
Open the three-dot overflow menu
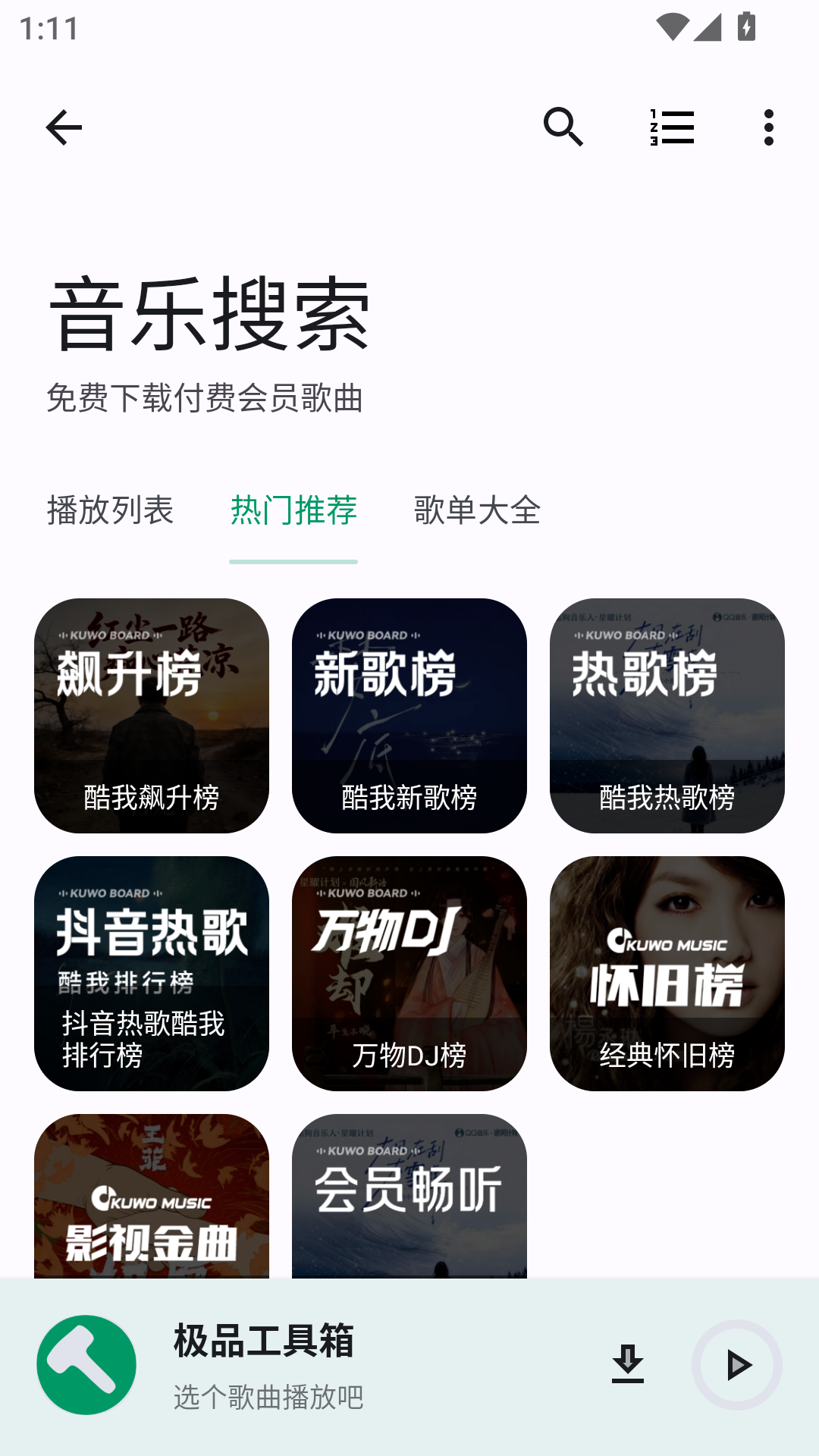pyautogui.click(x=770, y=127)
